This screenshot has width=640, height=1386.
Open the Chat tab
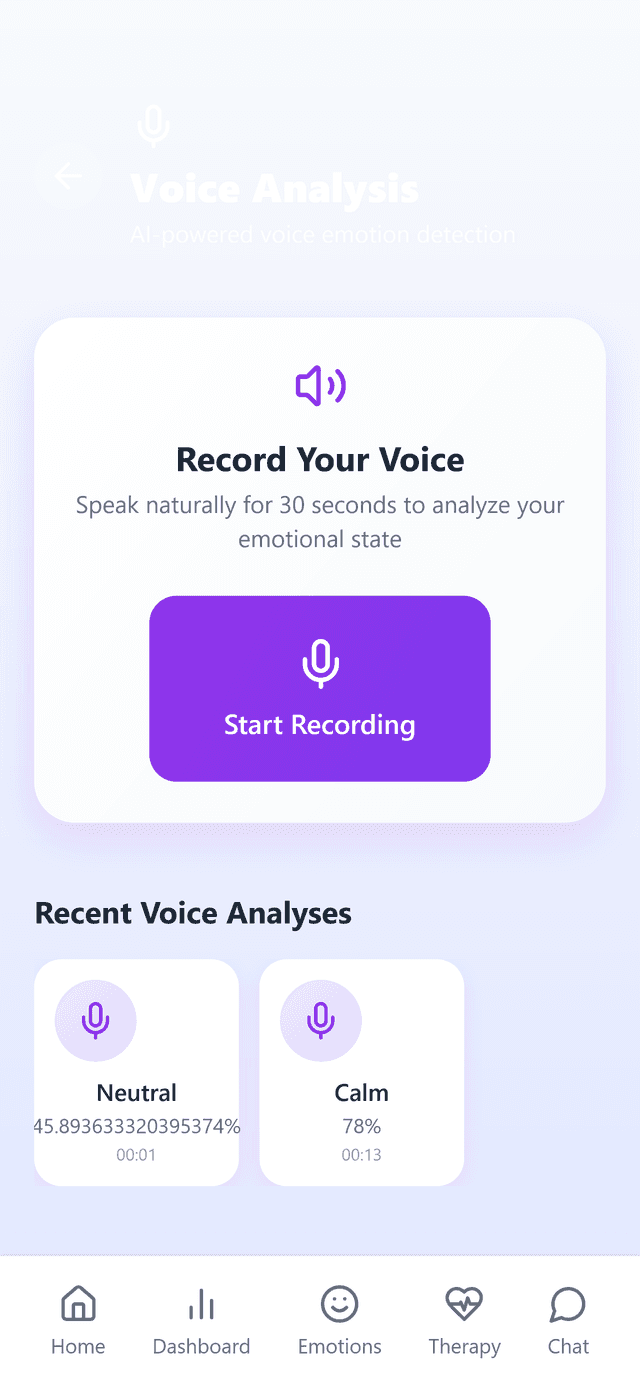click(x=568, y=1321)
